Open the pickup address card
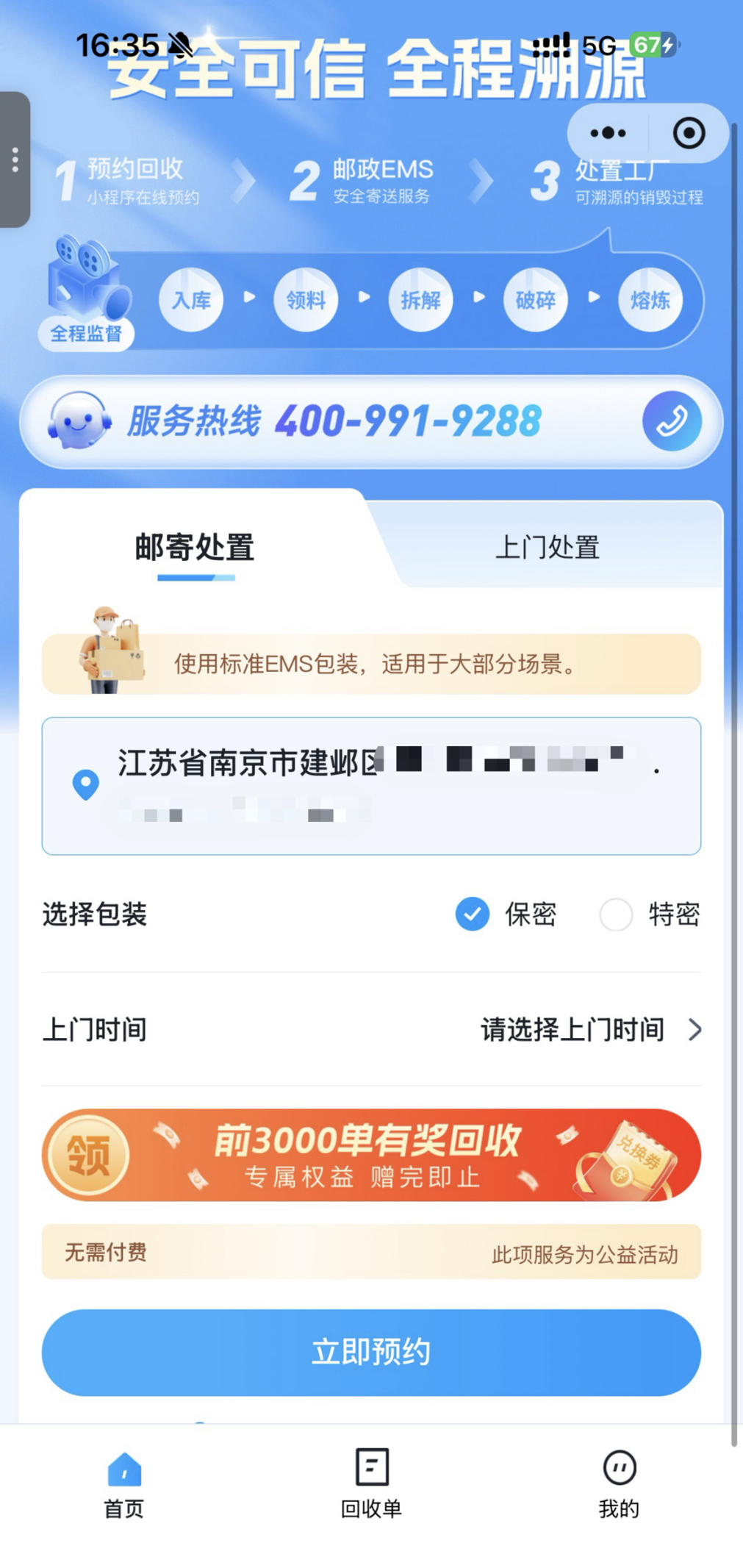 [x=371, y=785]
